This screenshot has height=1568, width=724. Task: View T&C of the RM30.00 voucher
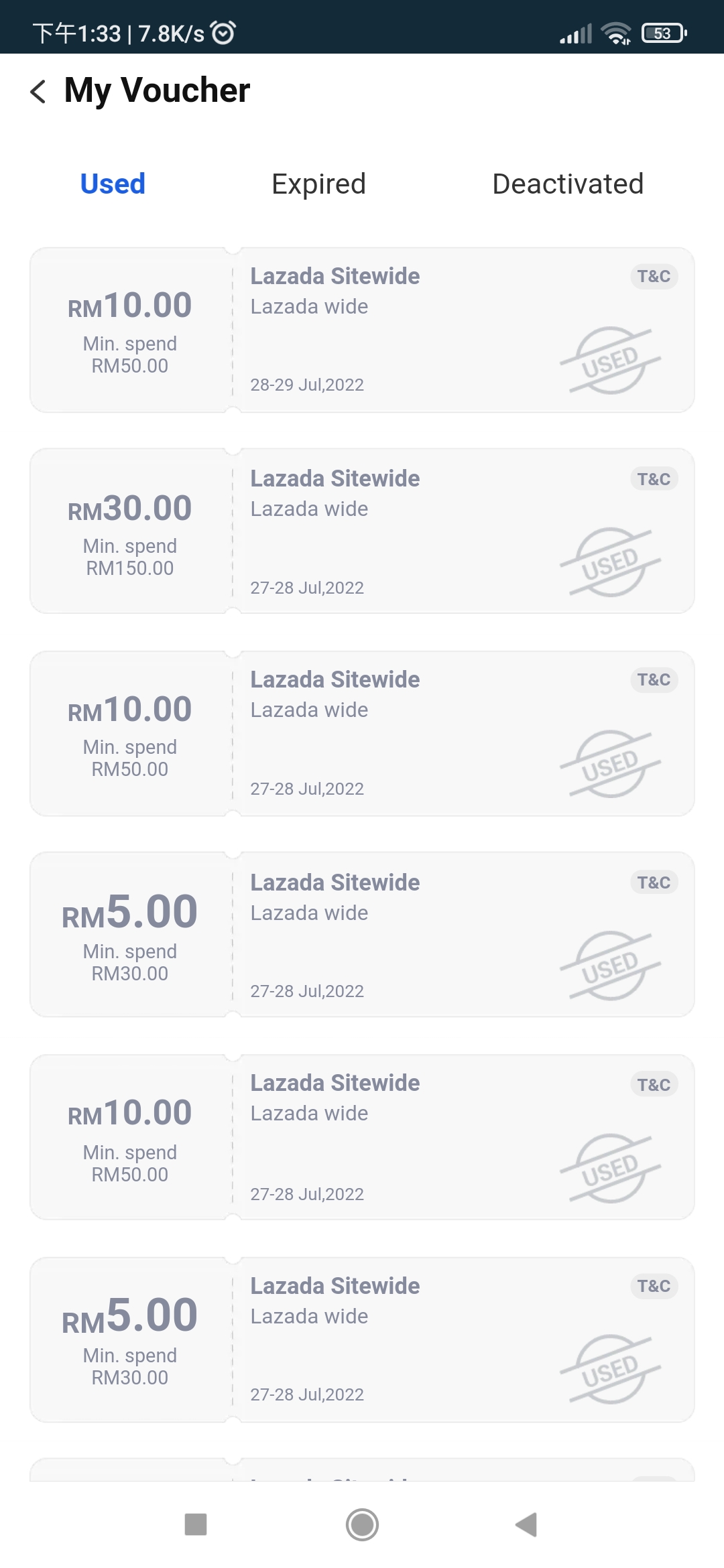tap(654, 479)
